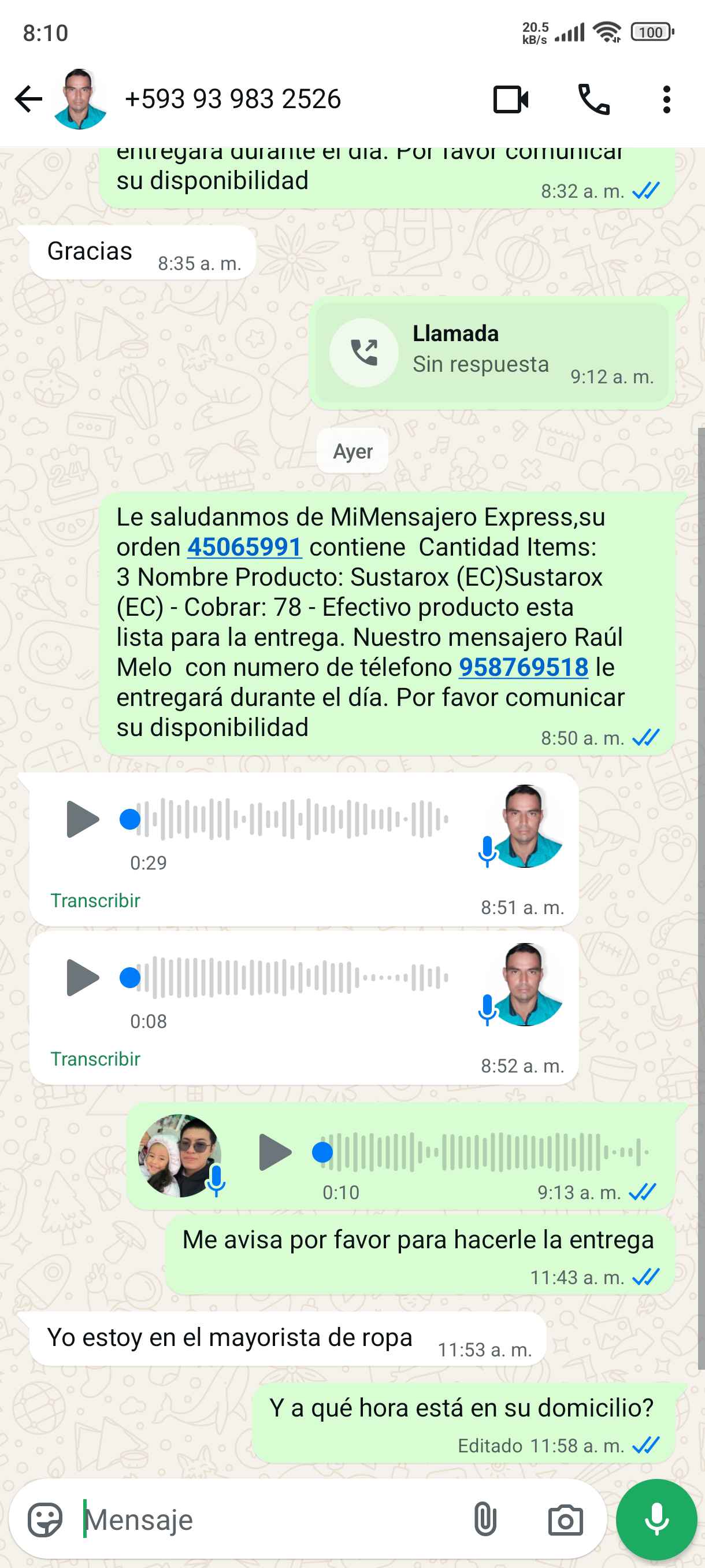
Task: Start a voice call
Action: [593, 99]
